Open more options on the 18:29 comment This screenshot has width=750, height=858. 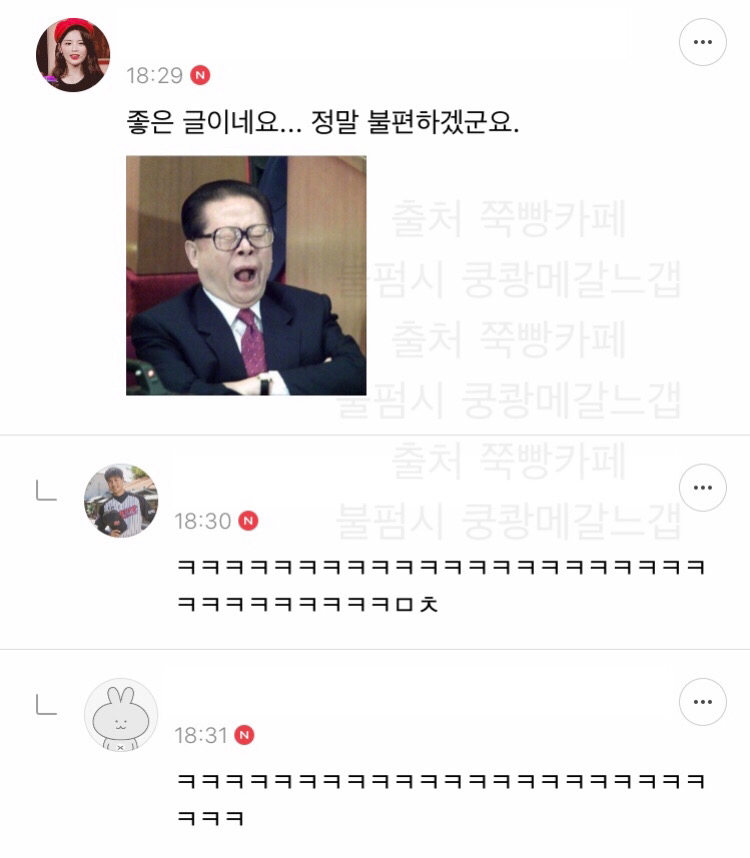coord(702,42)
